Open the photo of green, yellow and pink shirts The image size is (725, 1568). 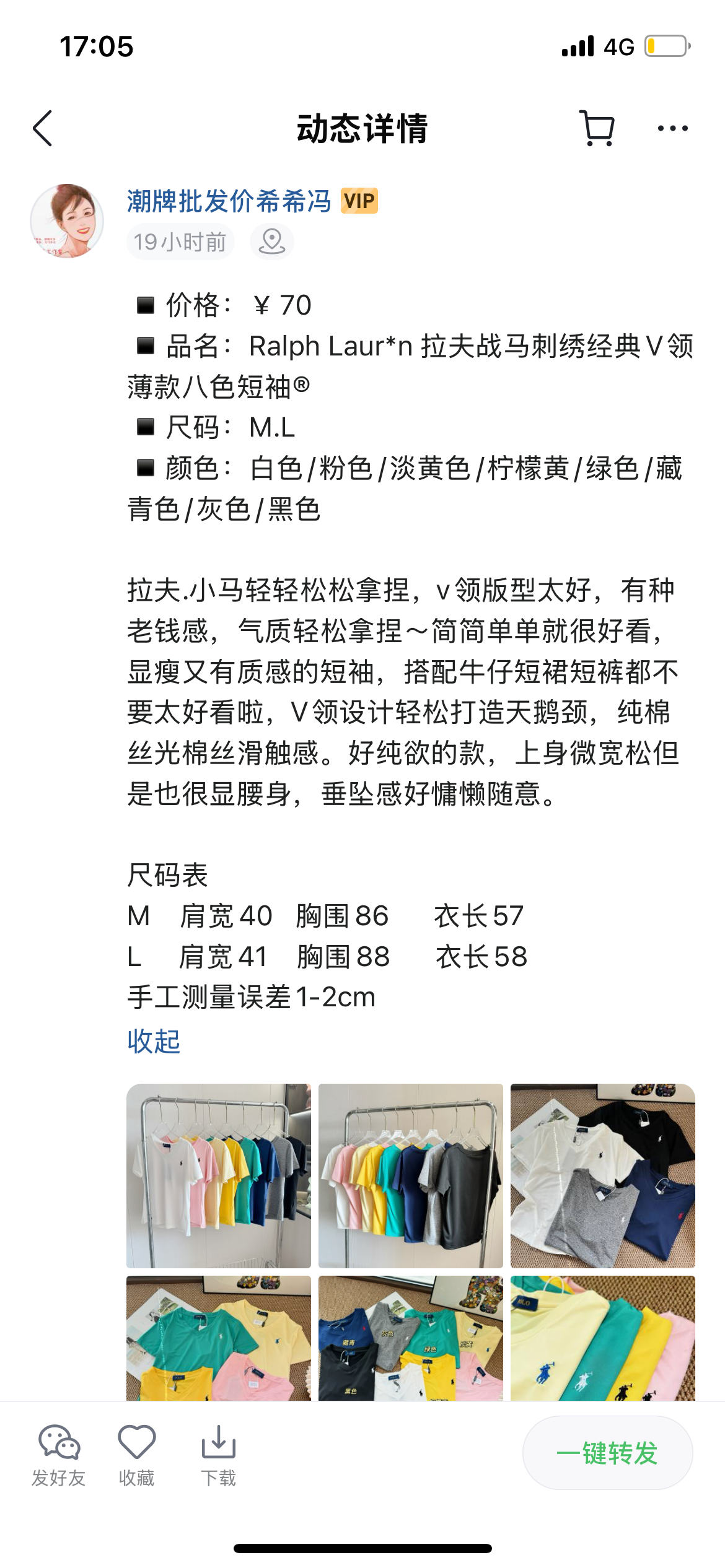219,1338
